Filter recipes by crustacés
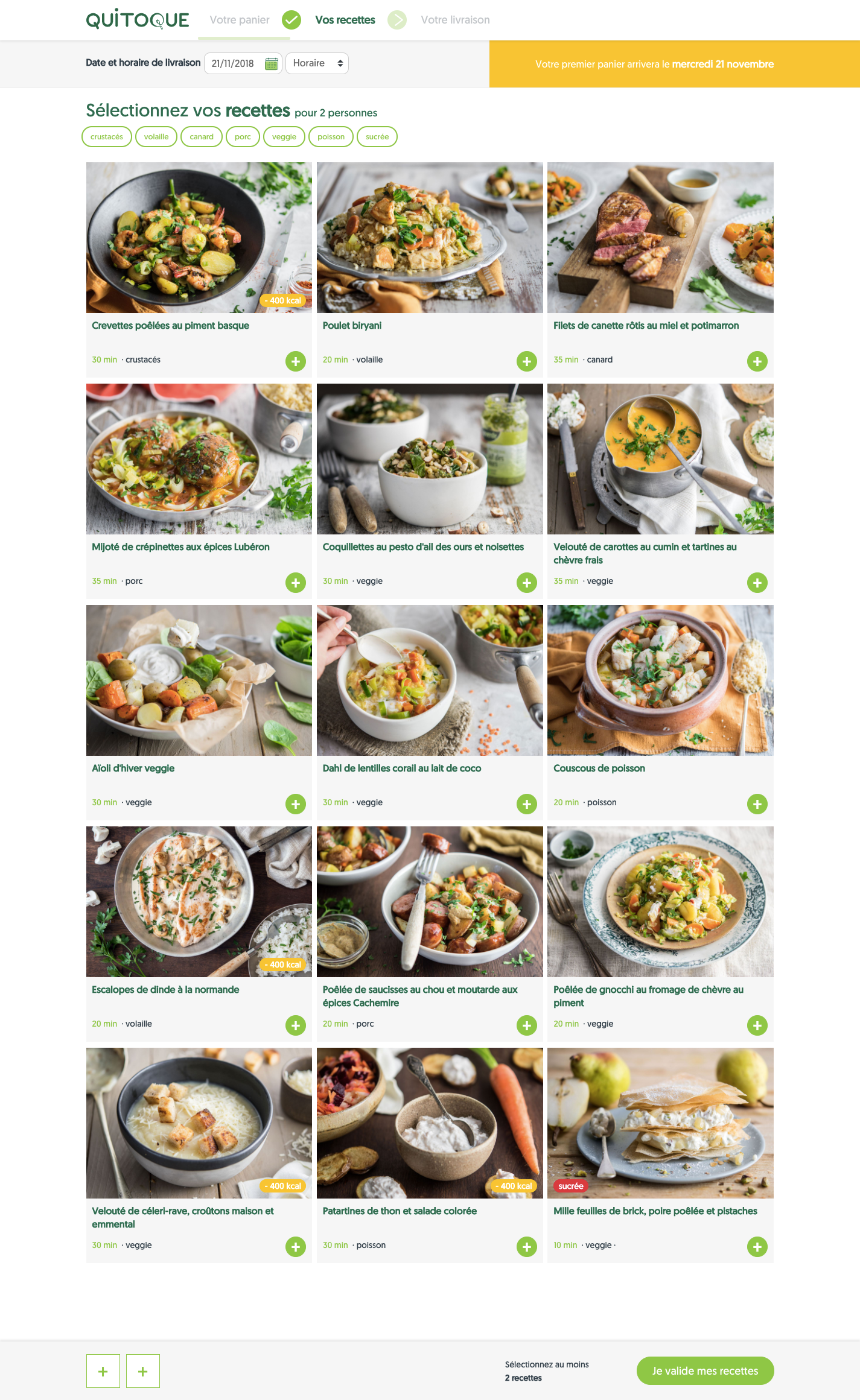Image resolution: width=860 pixels, height=1400 pixels. pyautogui.click(x=107, y=137)
